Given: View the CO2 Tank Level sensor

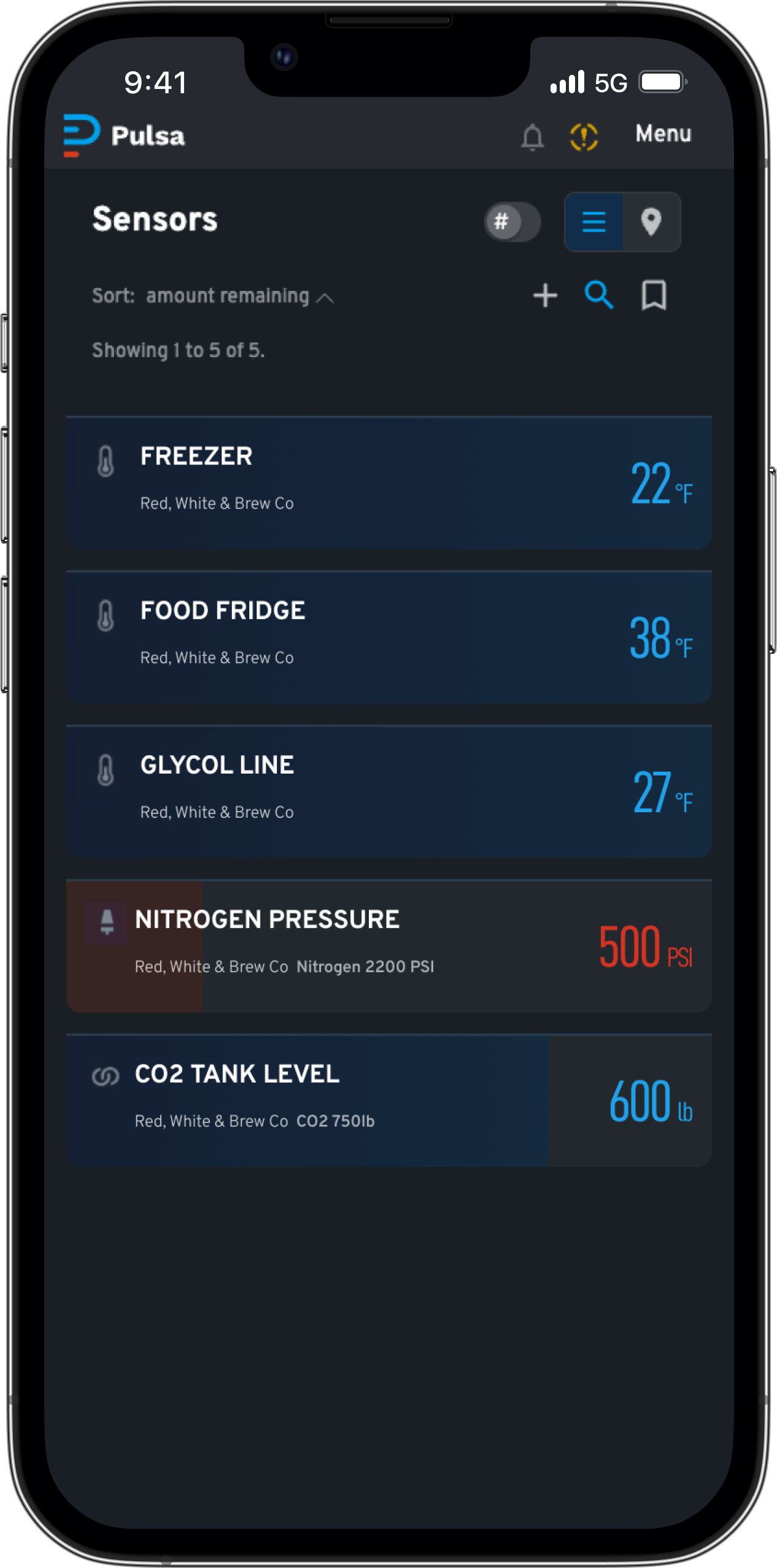Looking at the screenshot, I should click(x=388, y=1101).
